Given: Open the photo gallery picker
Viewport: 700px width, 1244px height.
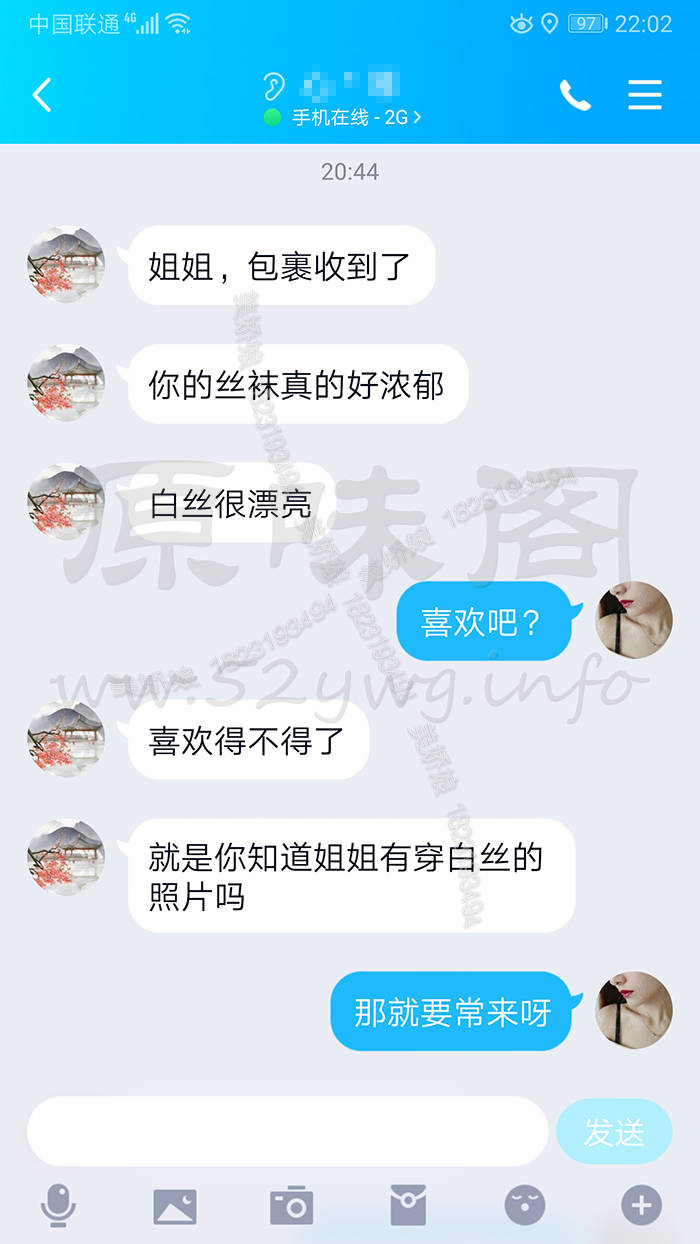Looking at the screenshot, I should tap(175, 1206).
